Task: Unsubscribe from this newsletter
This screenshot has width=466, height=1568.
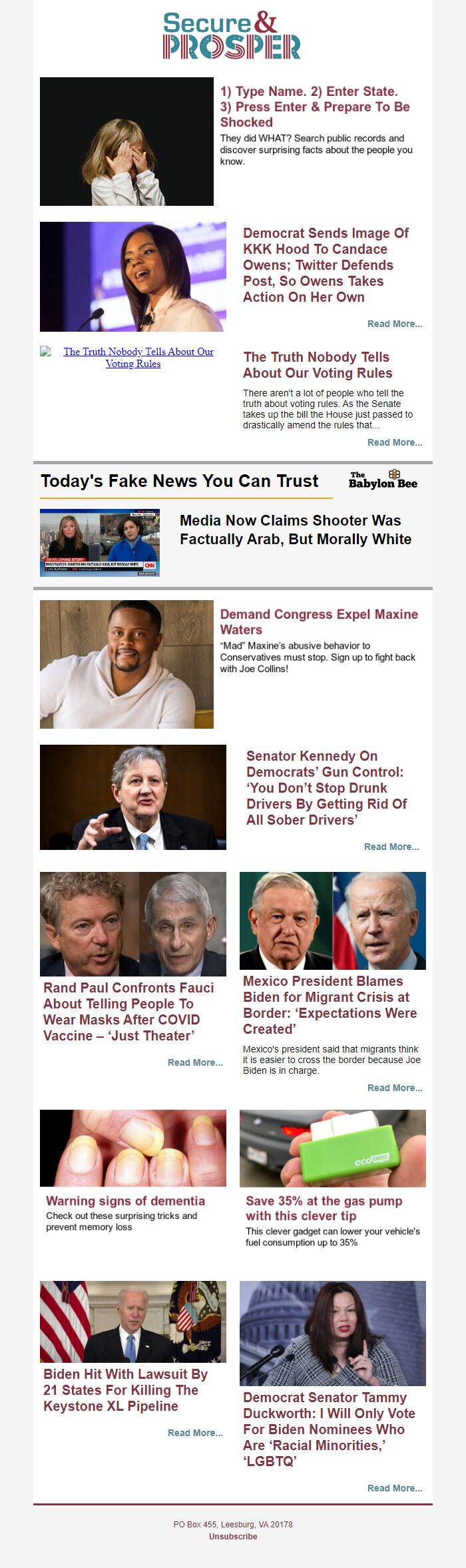Action: [x=232, y=1537]
